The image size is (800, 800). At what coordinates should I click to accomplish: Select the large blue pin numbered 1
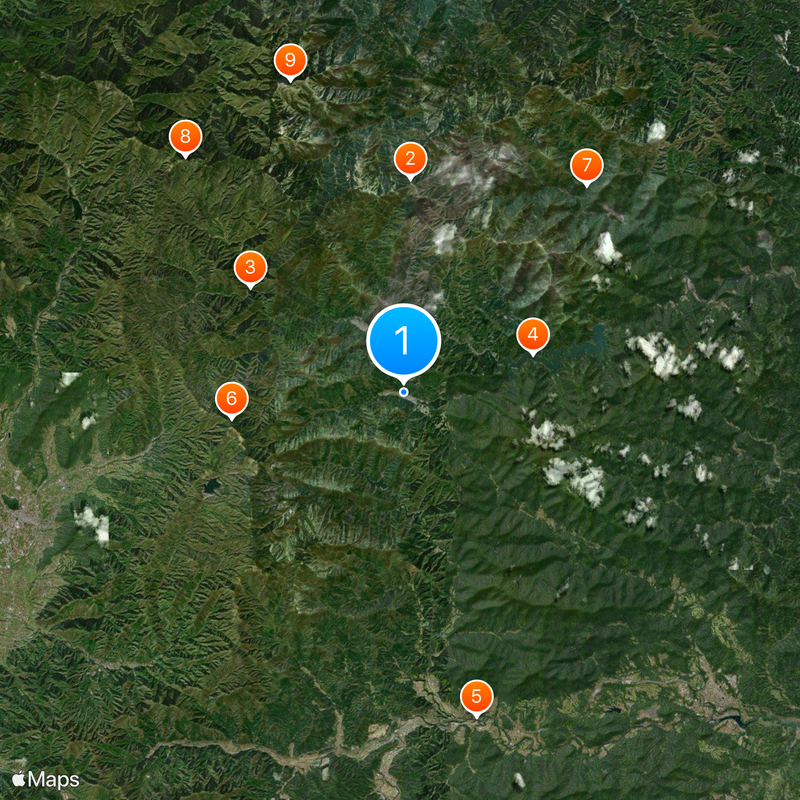(404, 341)
